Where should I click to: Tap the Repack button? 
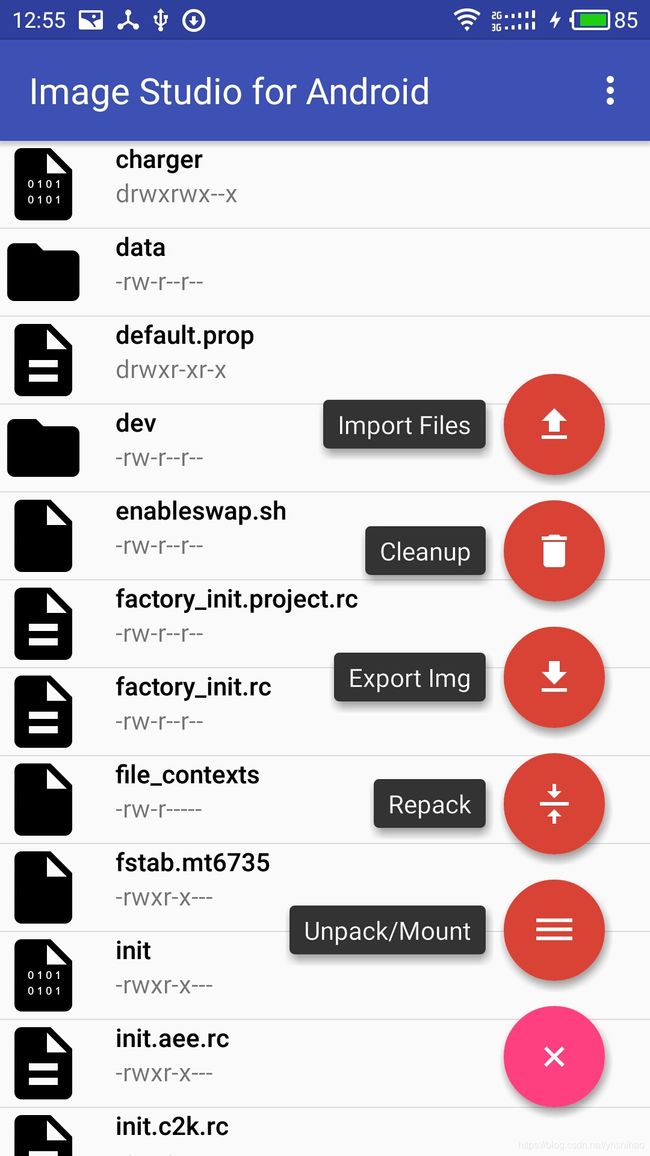click(554, 804)
